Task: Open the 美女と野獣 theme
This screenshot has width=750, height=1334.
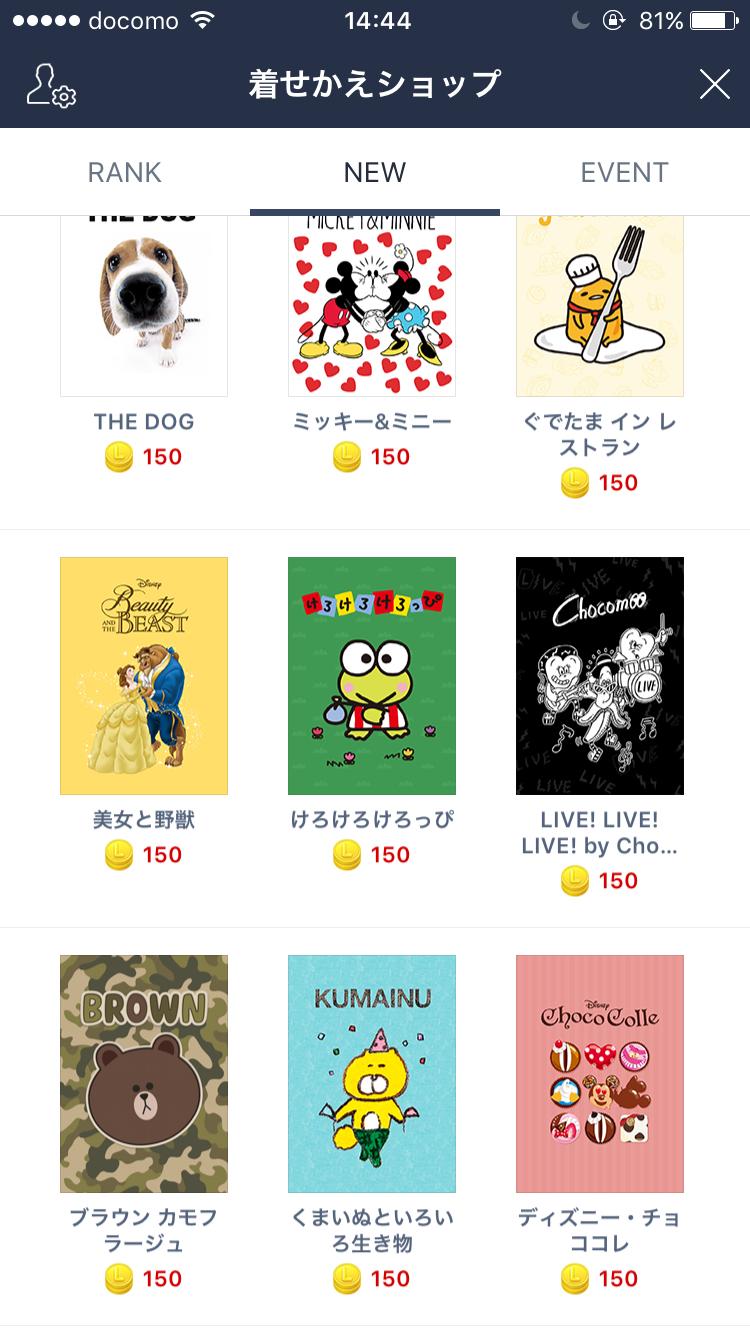Action: click(144, 676)
